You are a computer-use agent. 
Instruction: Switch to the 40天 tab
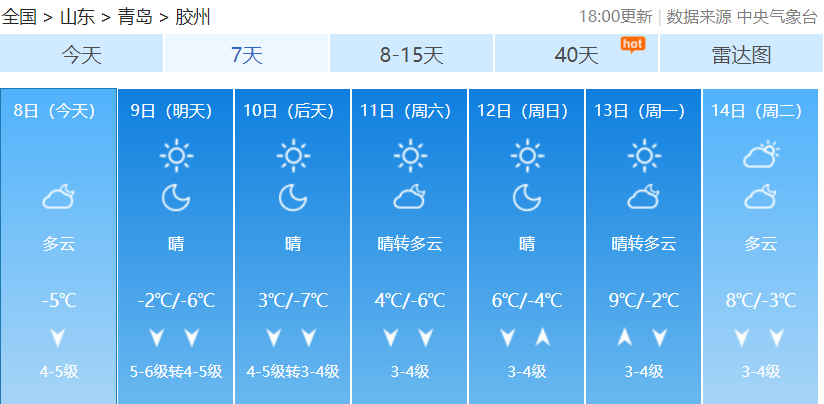[576, 54]
